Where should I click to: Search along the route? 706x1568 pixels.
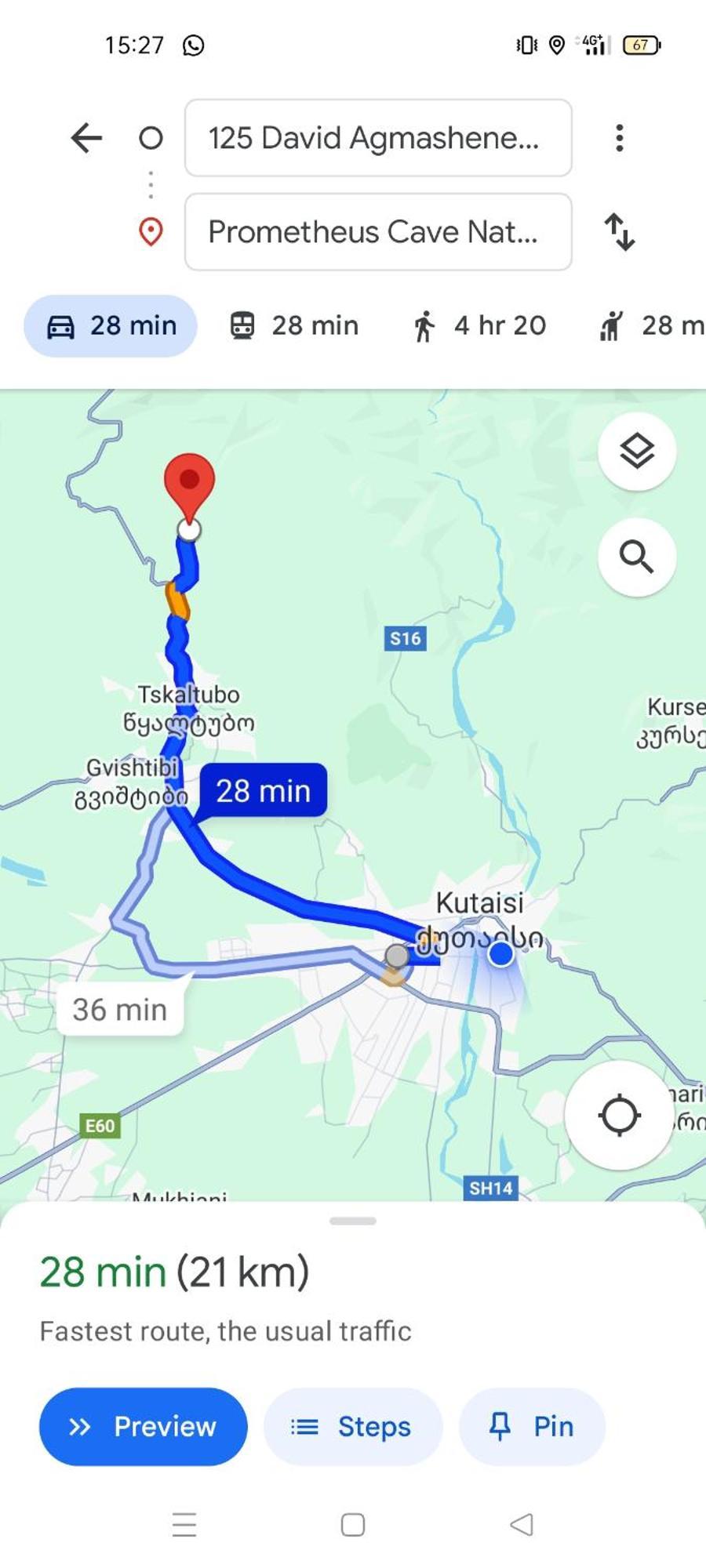pyautogui.click(x=636, y=557)
